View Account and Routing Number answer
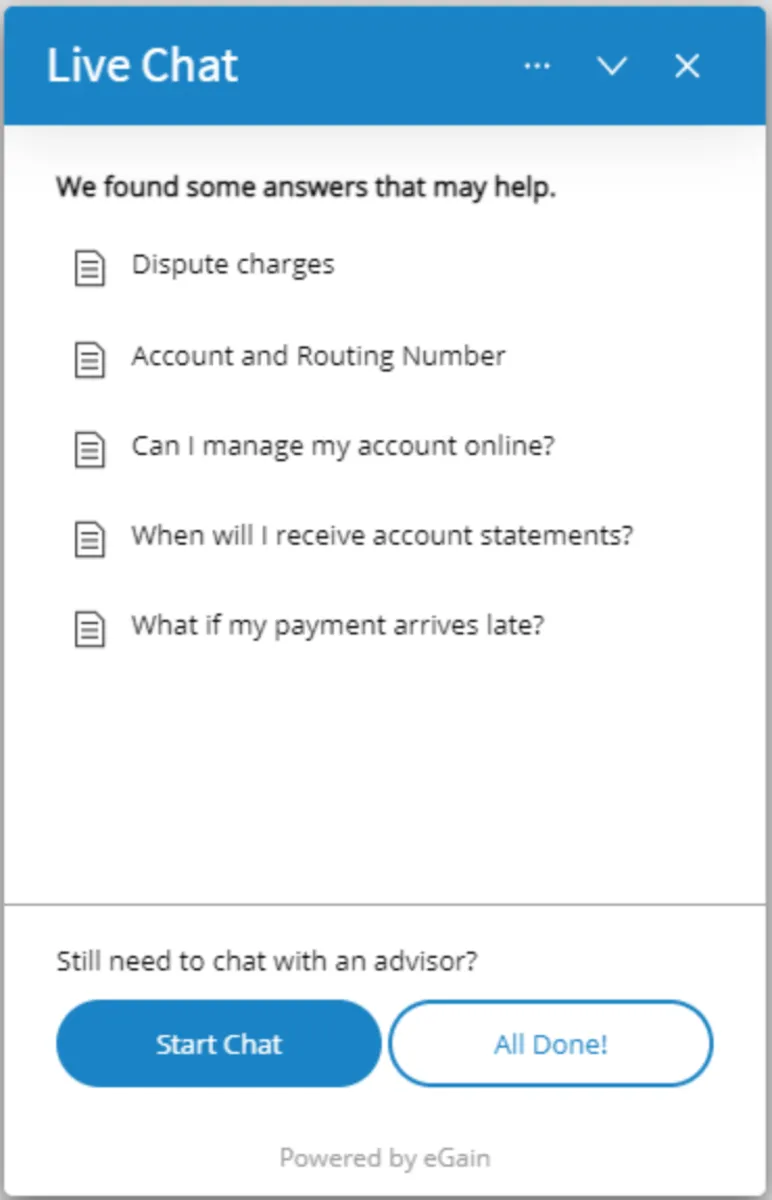The height and width of the screenshot is (1200, 772). 318,356
